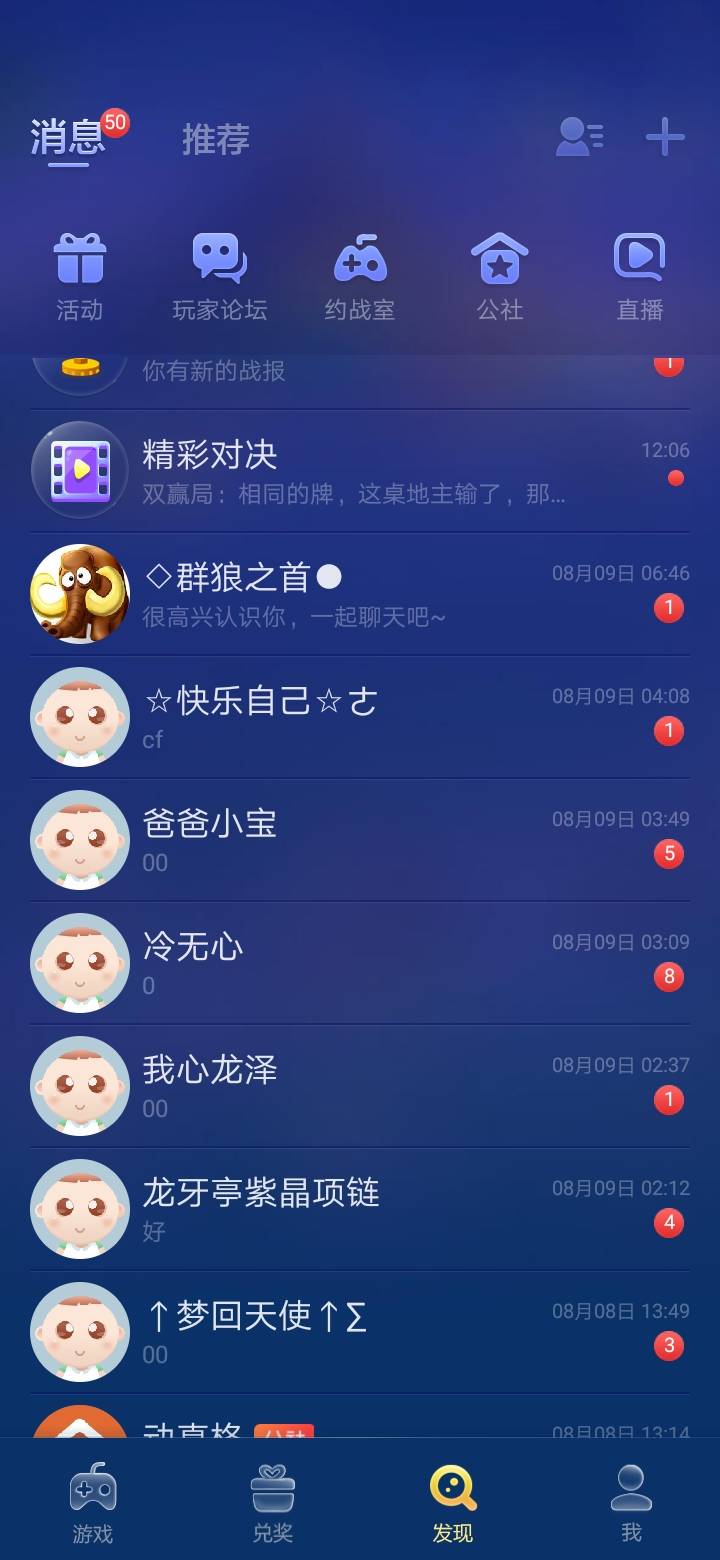This screenshot has height=1560, width=720.
Task: Open the 玩家论坛 forum icon
Action: click(x=219, y=258)
